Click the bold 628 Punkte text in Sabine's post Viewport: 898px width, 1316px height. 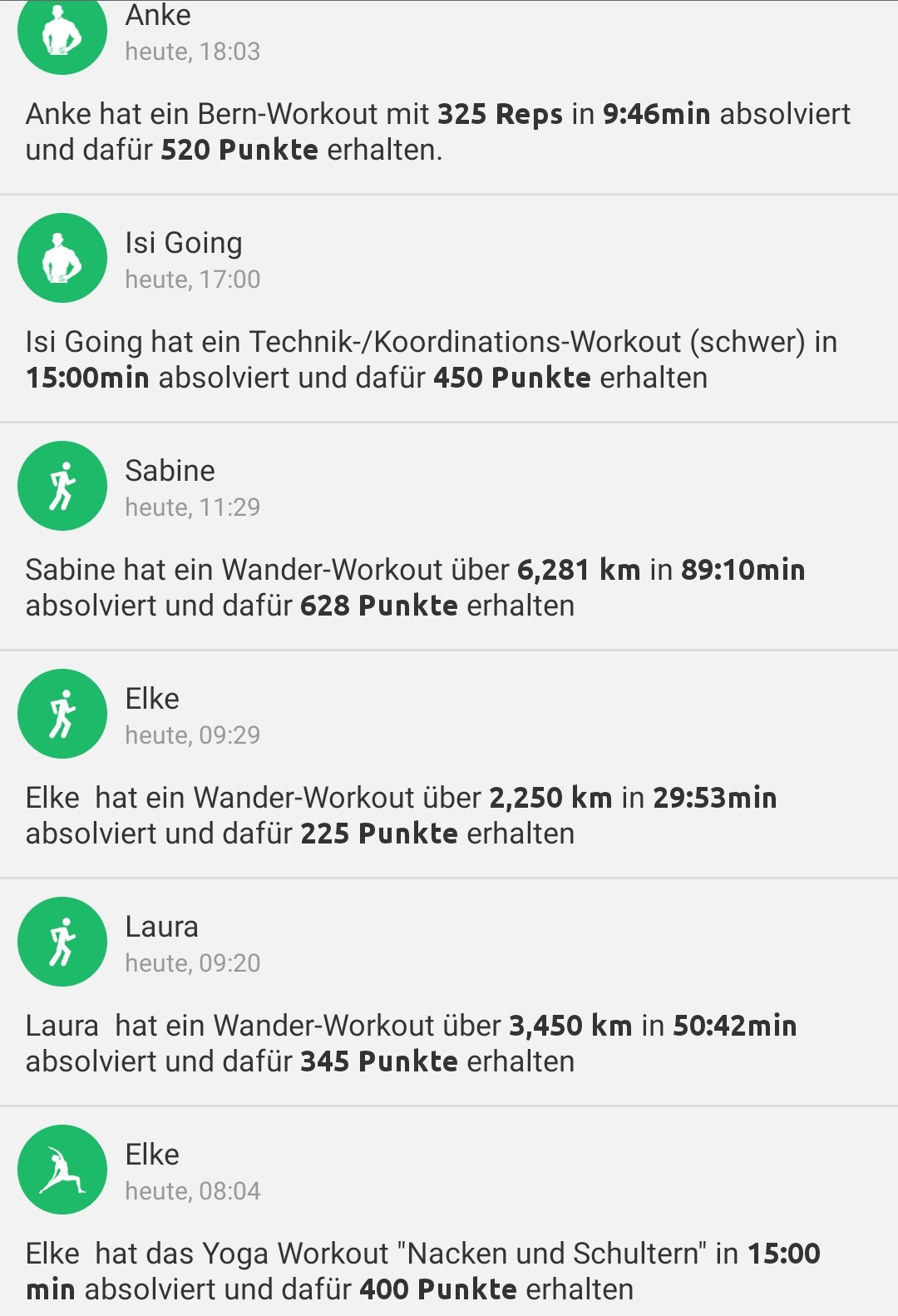[378, 605]
